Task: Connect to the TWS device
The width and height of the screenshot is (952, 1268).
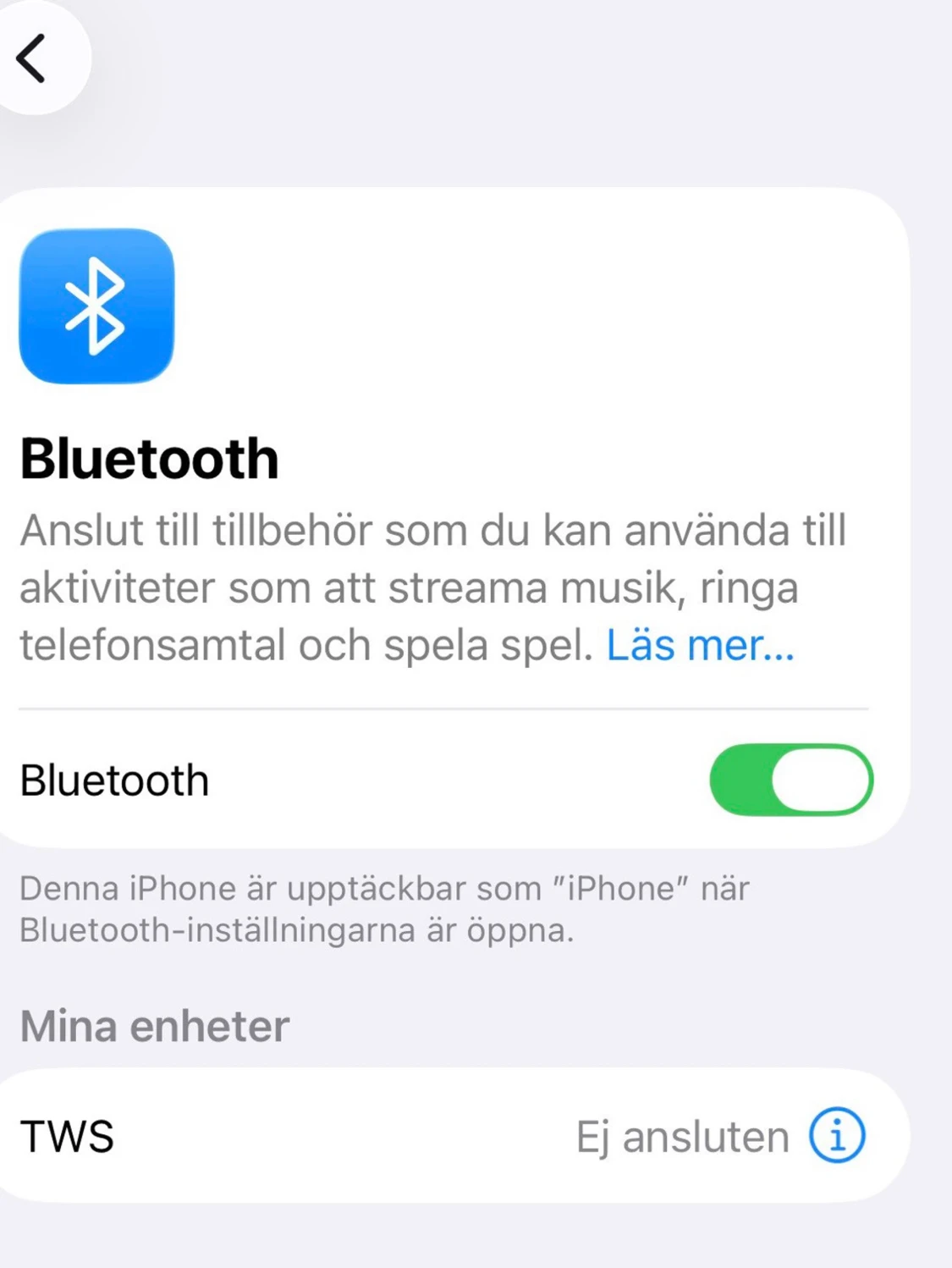Action: point(254,1136)
